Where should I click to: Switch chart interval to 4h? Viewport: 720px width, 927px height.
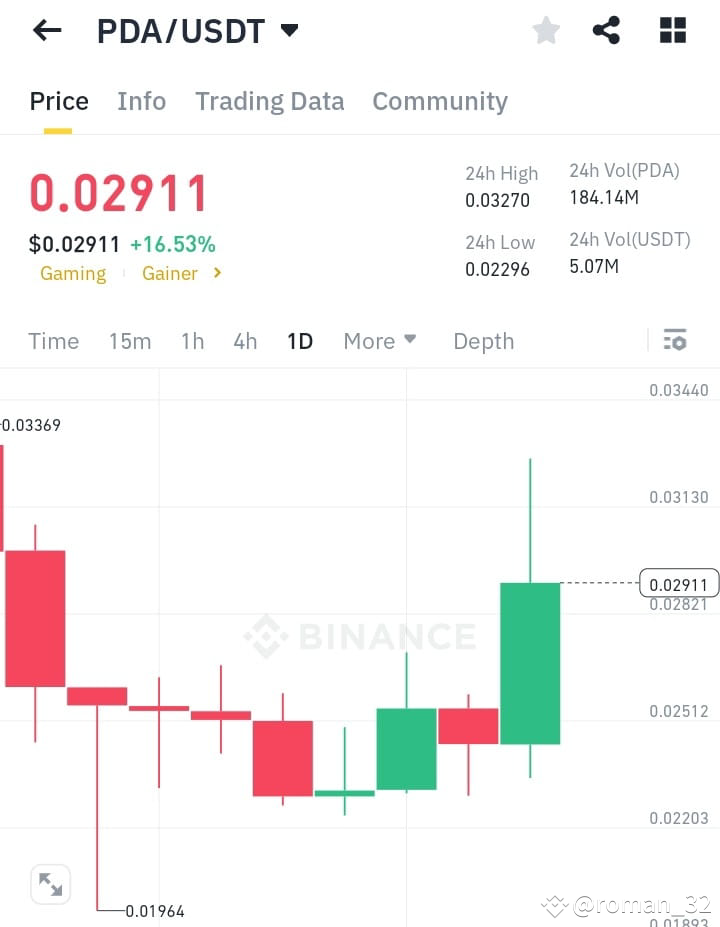click(x=245, y=341)
